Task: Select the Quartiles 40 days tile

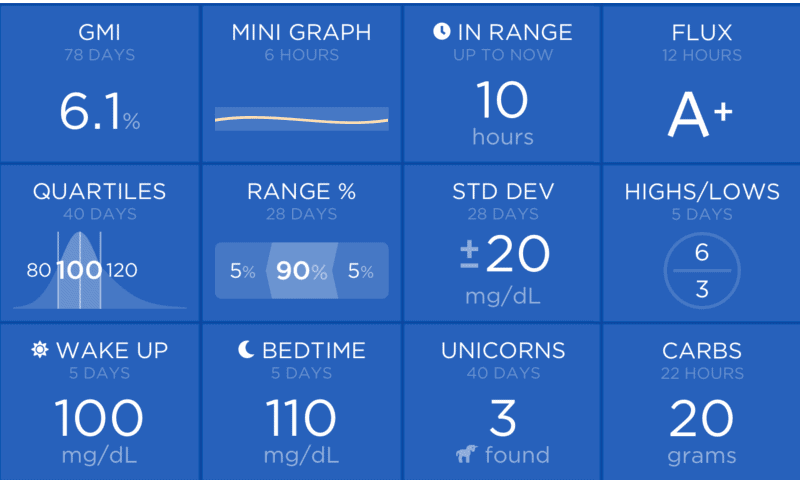Action: [x=100, y=244]
